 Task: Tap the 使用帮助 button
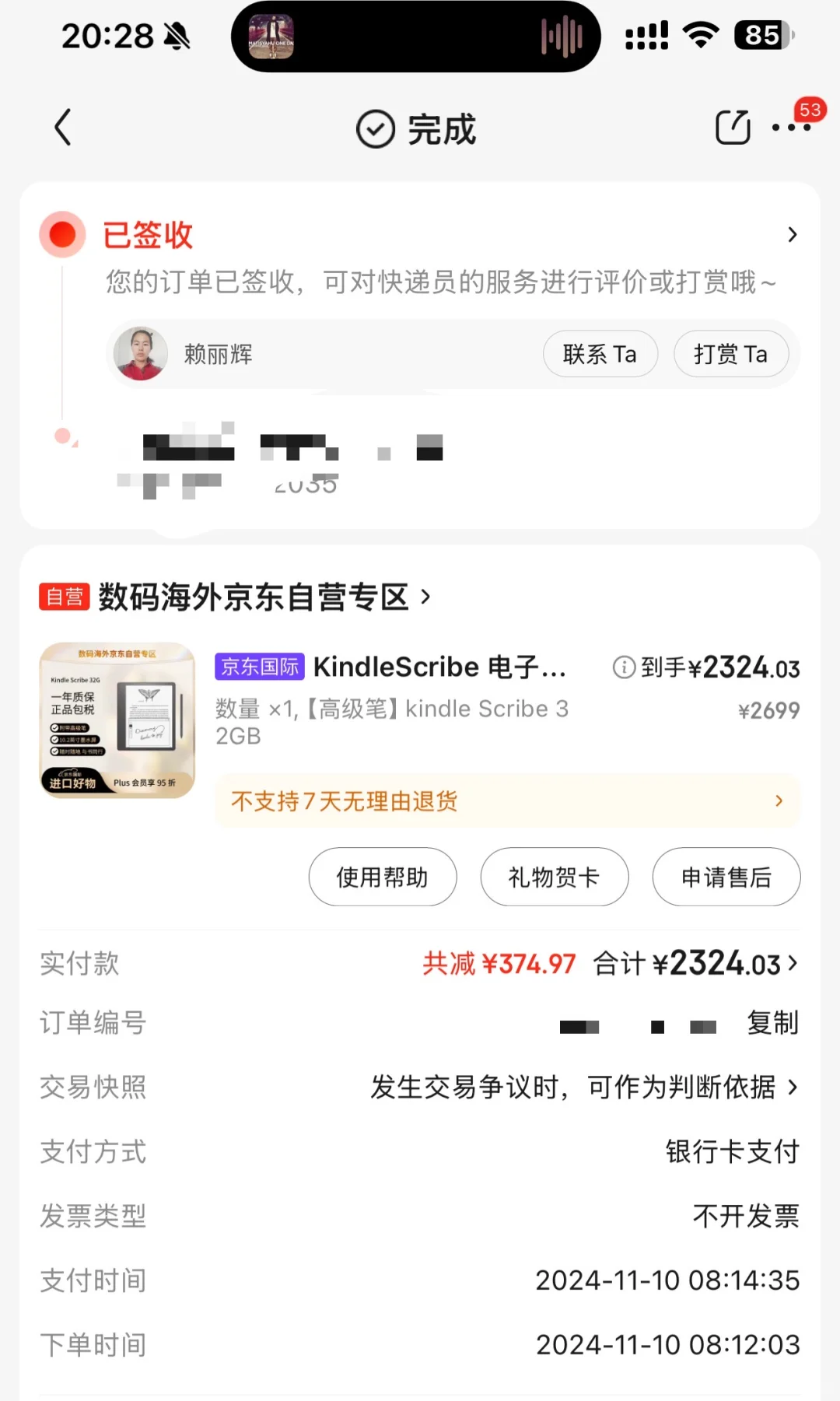coord(382,877)
